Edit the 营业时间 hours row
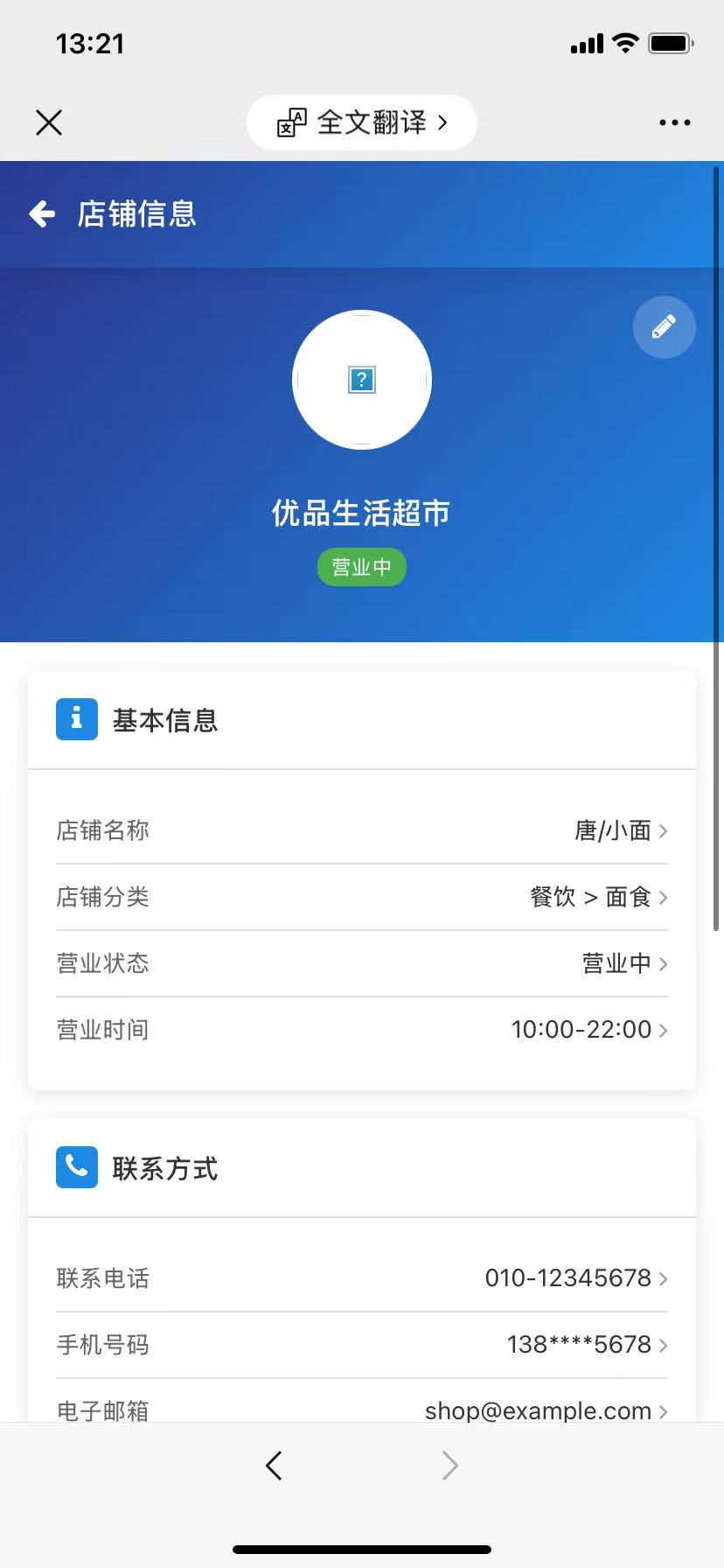 [x=362, y=1030]
